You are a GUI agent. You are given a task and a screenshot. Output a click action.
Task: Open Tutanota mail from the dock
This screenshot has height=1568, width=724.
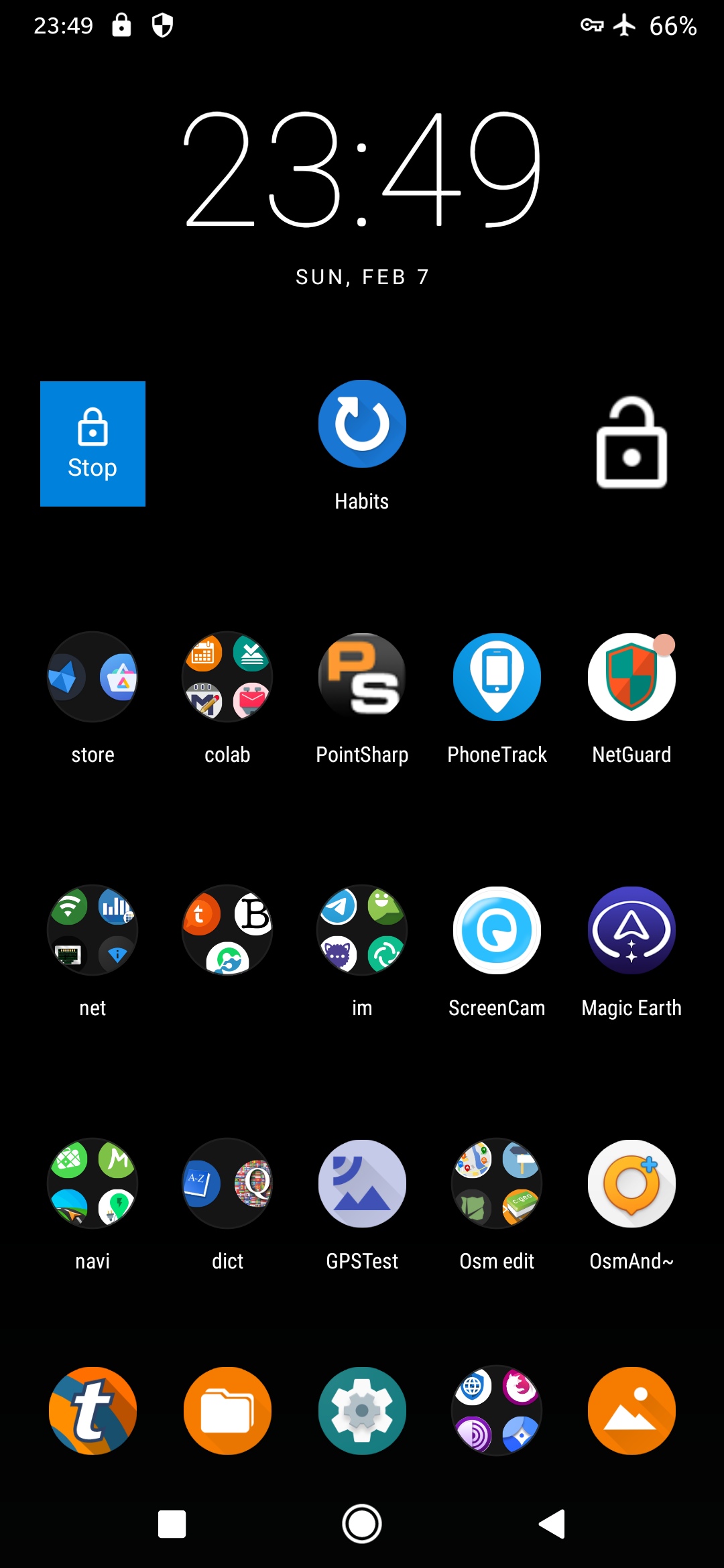point(92,1411)
